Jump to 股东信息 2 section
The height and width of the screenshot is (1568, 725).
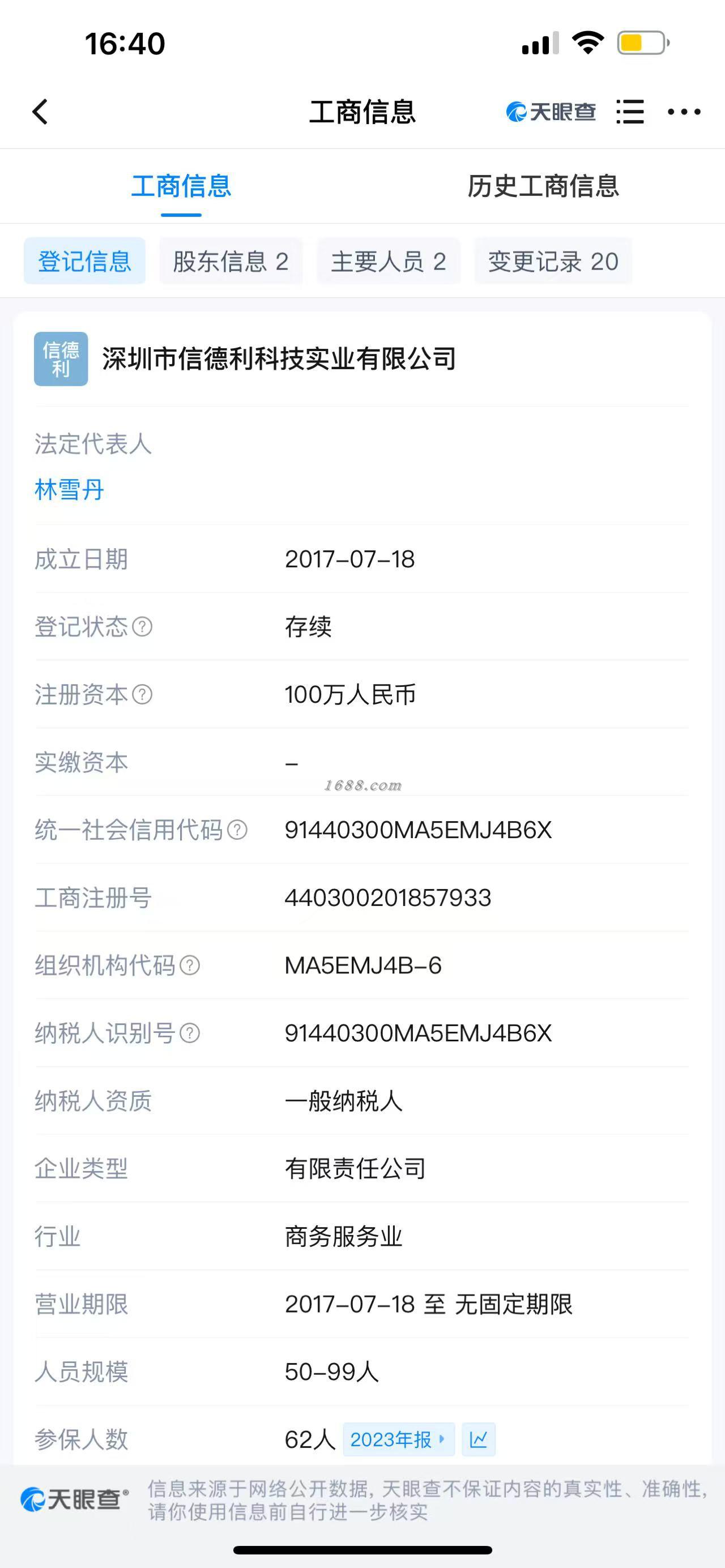pos(231,261)
